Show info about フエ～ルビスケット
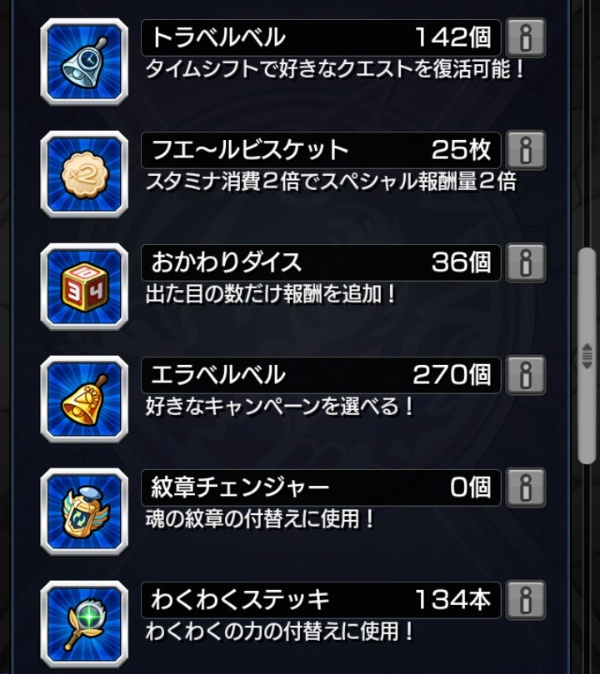Screen dimensions: 600x674 (526, 151)
